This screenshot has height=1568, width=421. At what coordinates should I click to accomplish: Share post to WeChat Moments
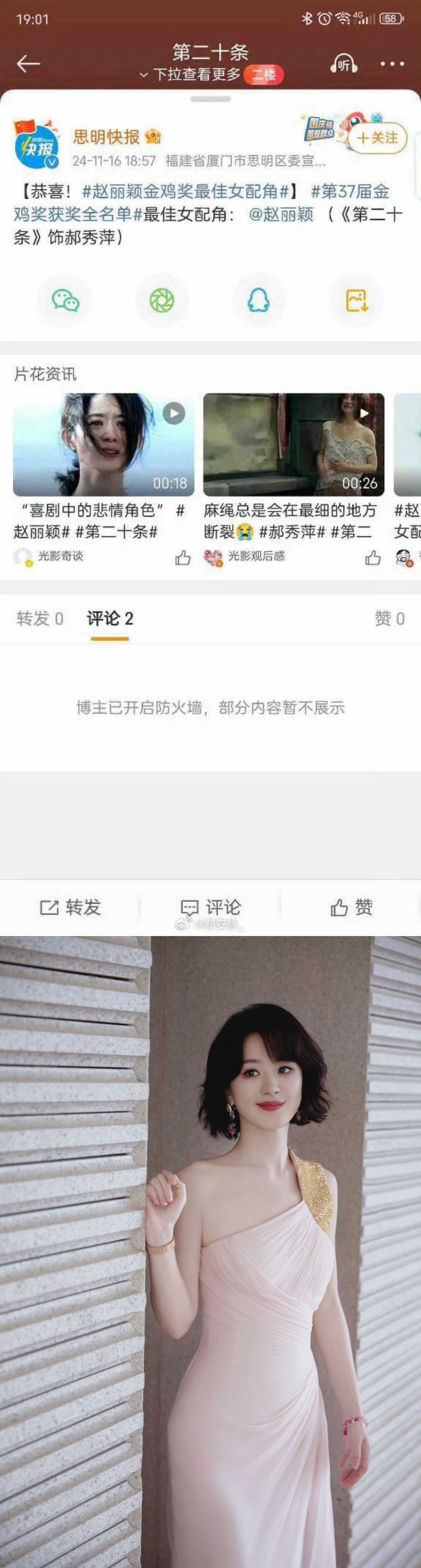click(162, 300)
